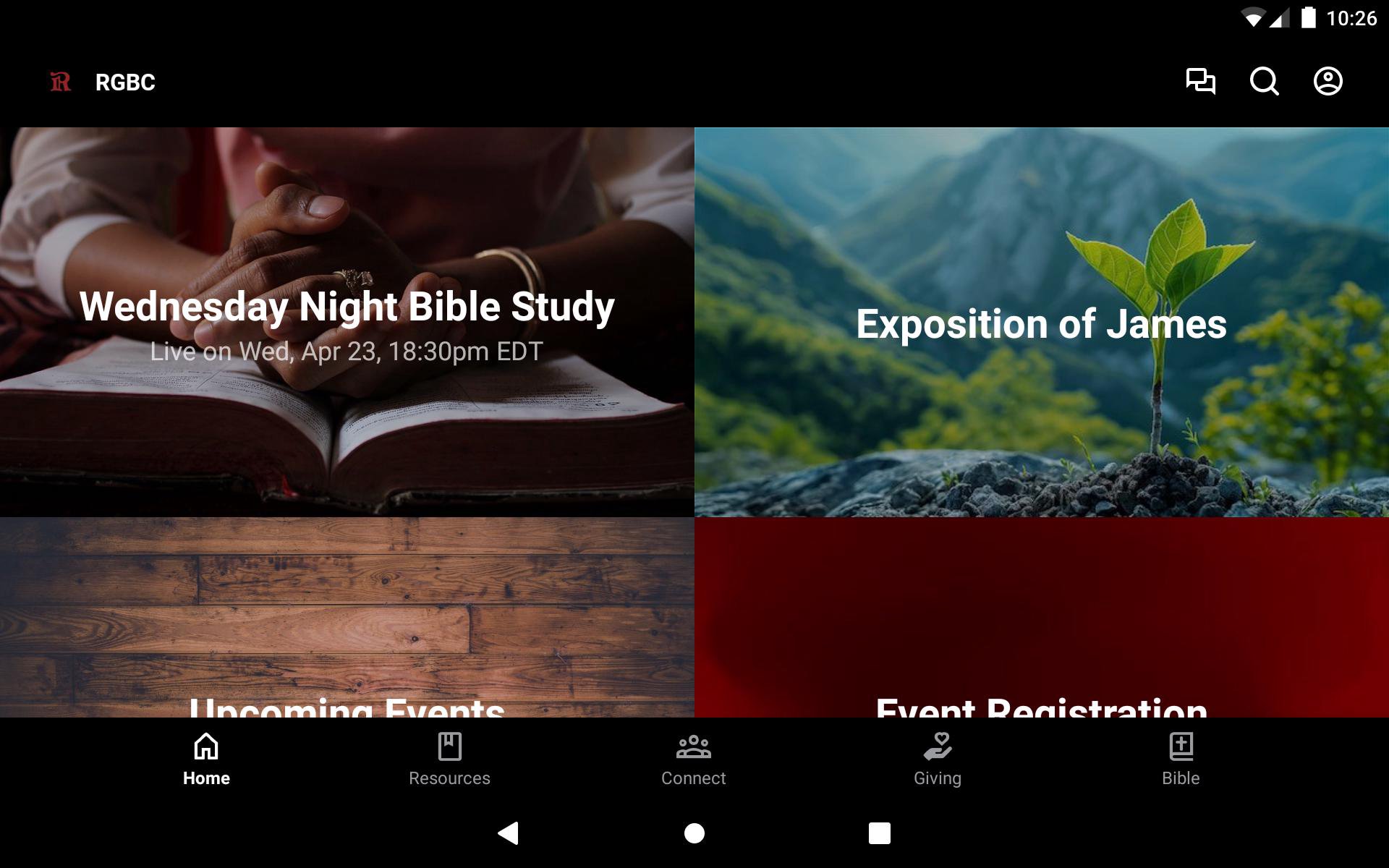Switch to the Resources tab
Image resolution: width=1389 pixels, height=868 pixels.
449,759
